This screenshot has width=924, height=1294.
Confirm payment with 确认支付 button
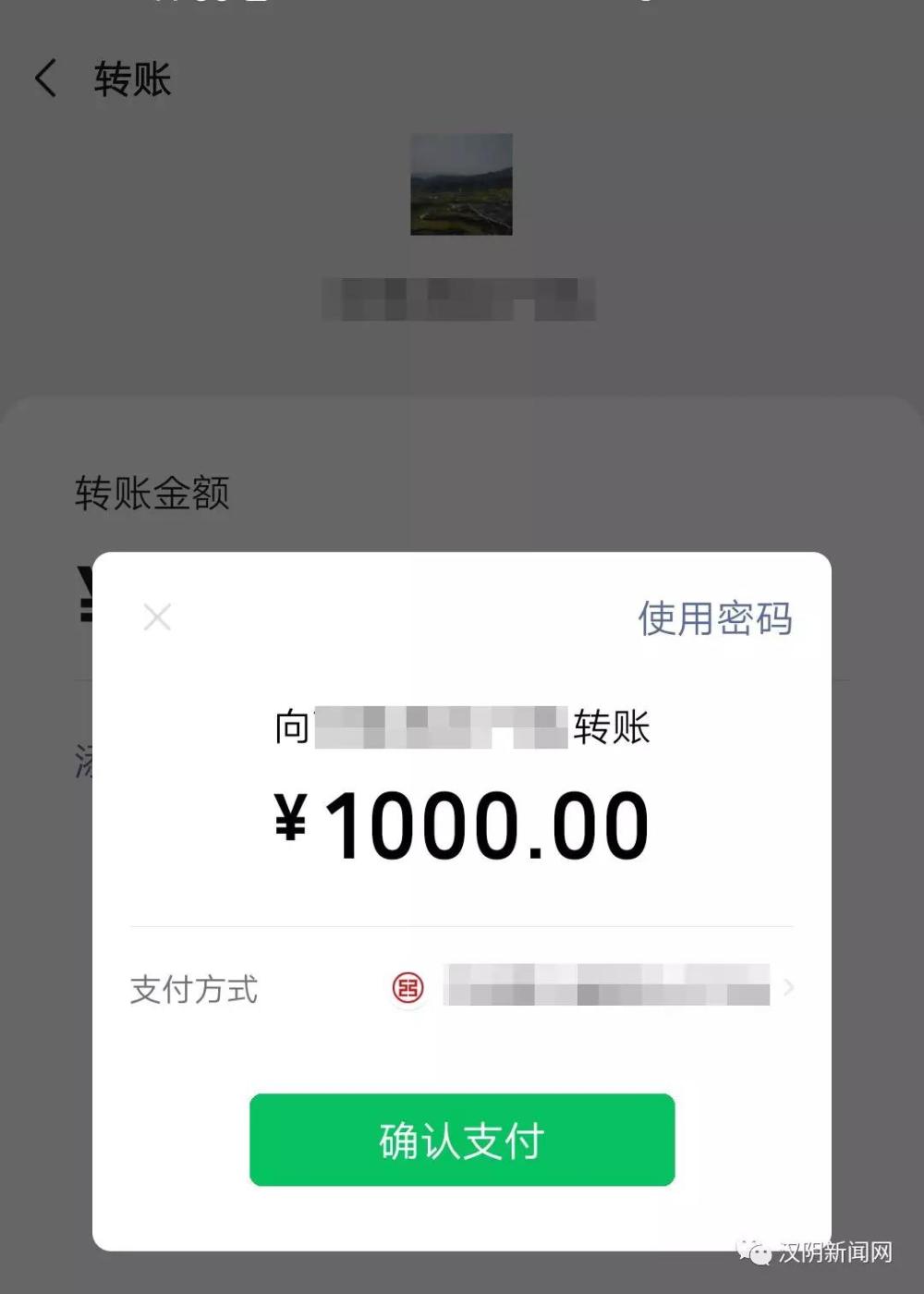click(462, 1140)
